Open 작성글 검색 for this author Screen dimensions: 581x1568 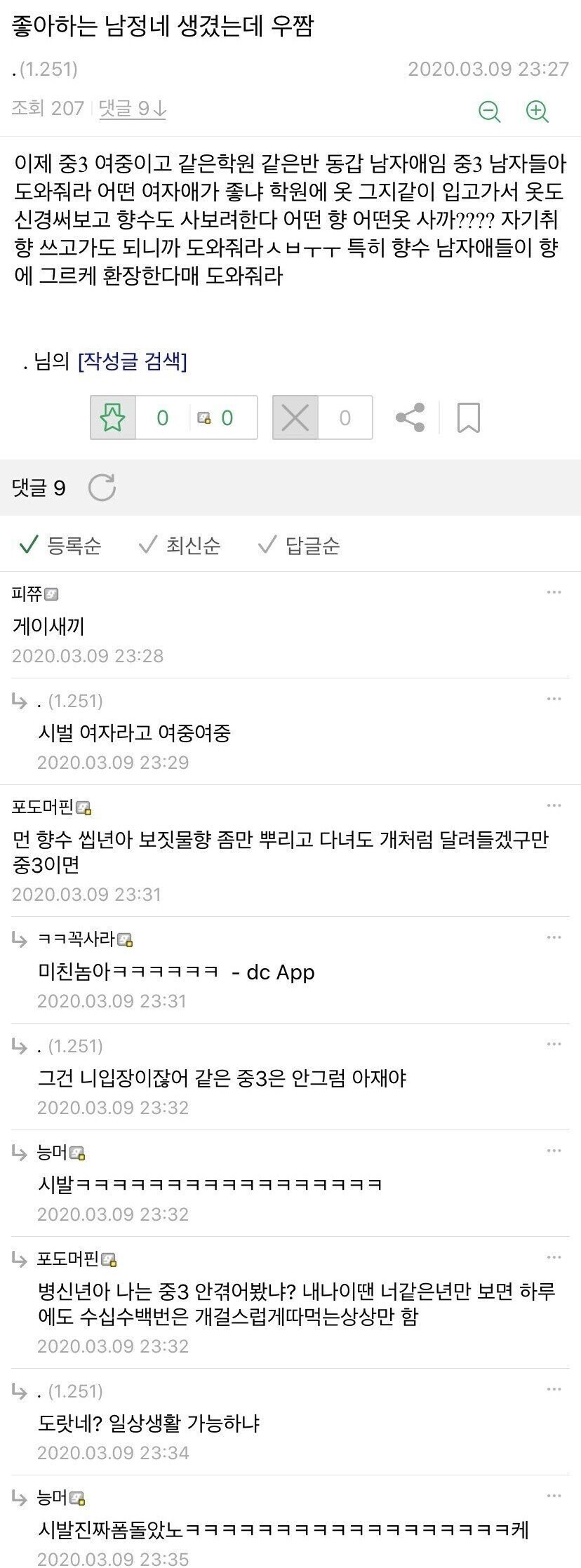133,362
